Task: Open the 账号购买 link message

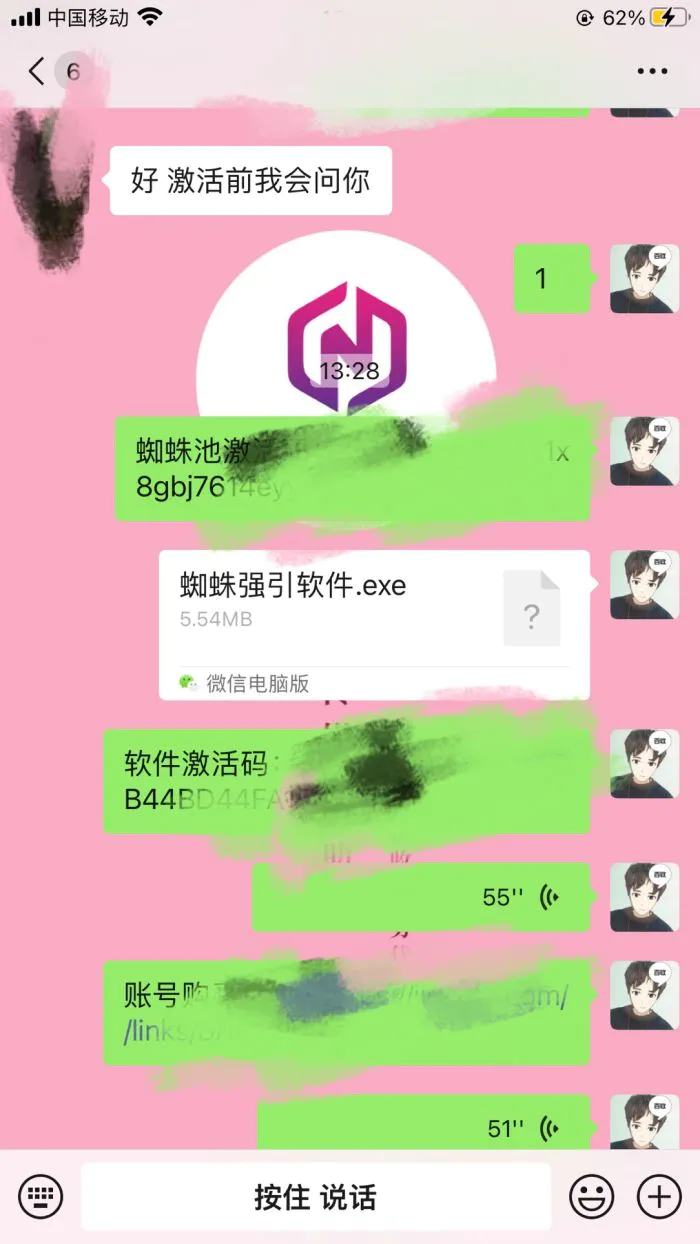Action: tap(345, 1012)
